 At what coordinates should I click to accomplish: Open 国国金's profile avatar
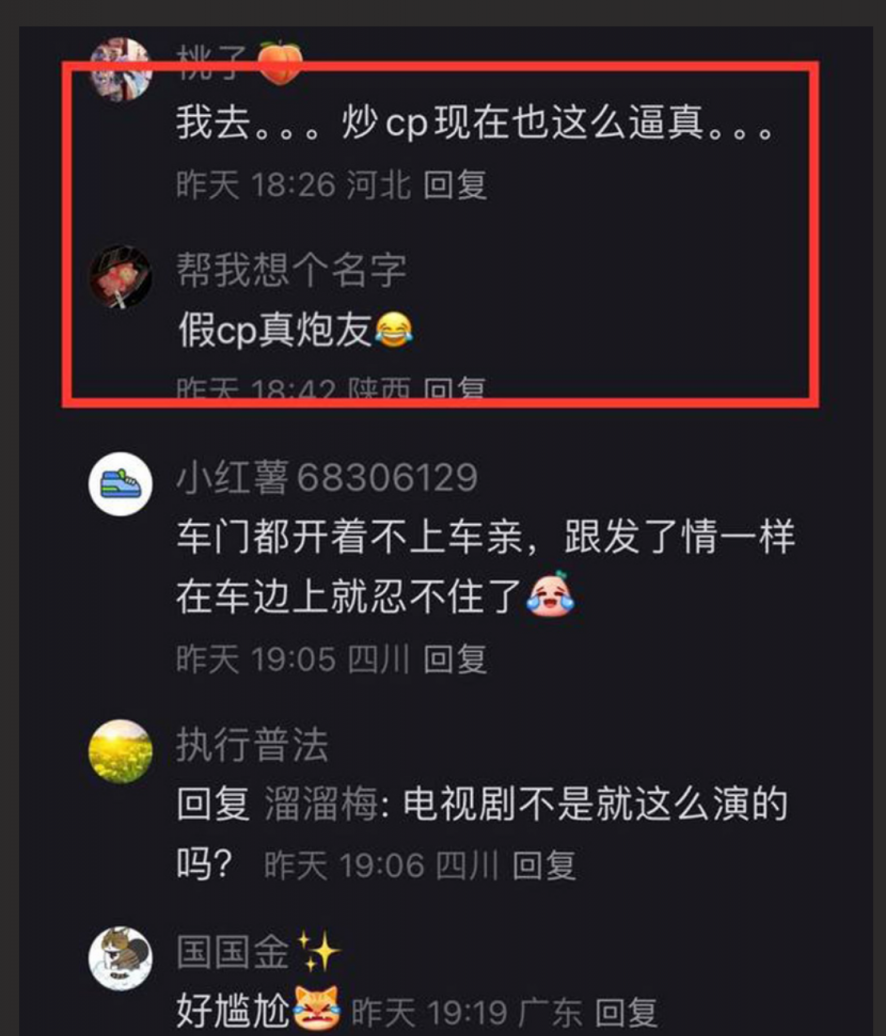(121, 958)
